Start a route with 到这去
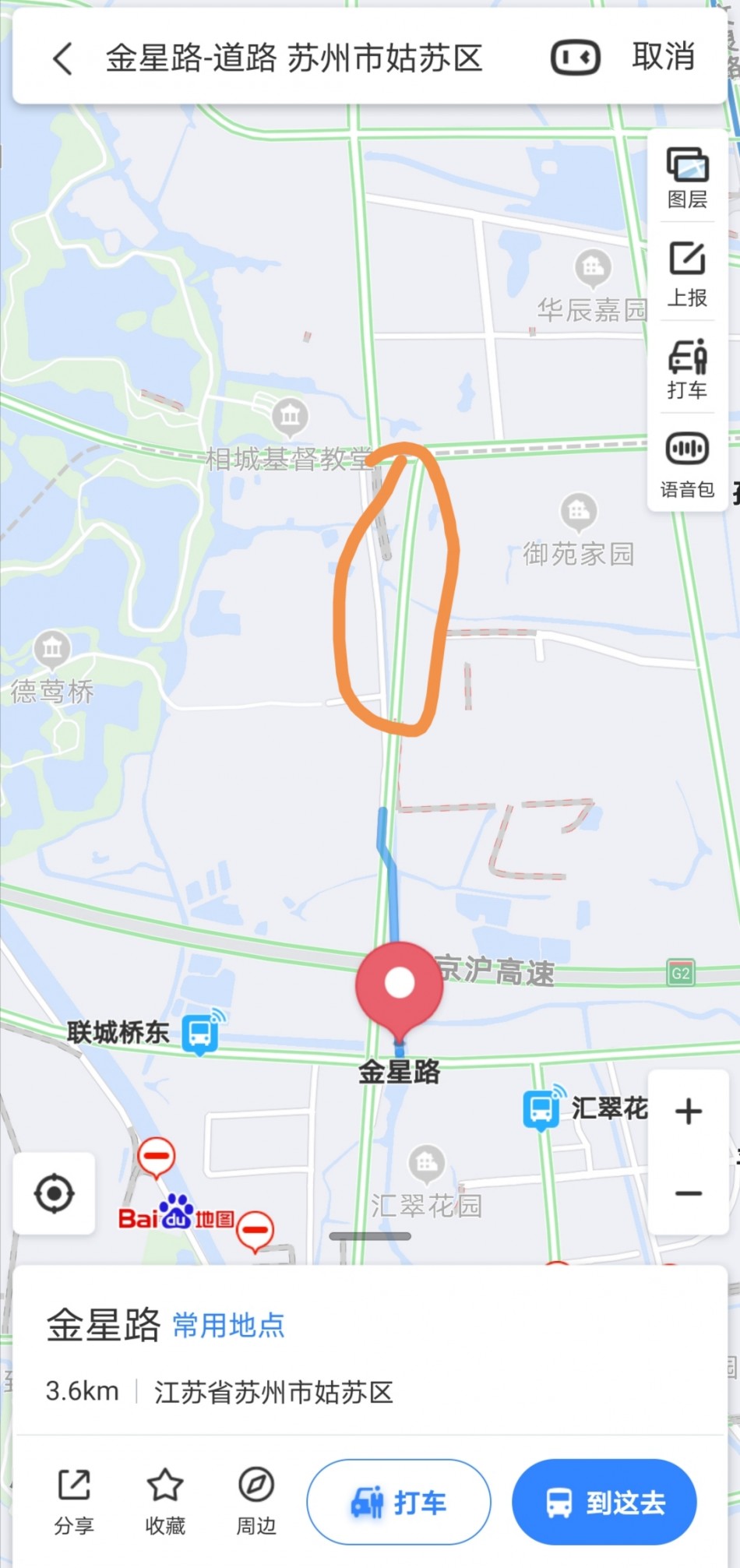Viewport: 740px width, 1568px height. [604, 1502]
